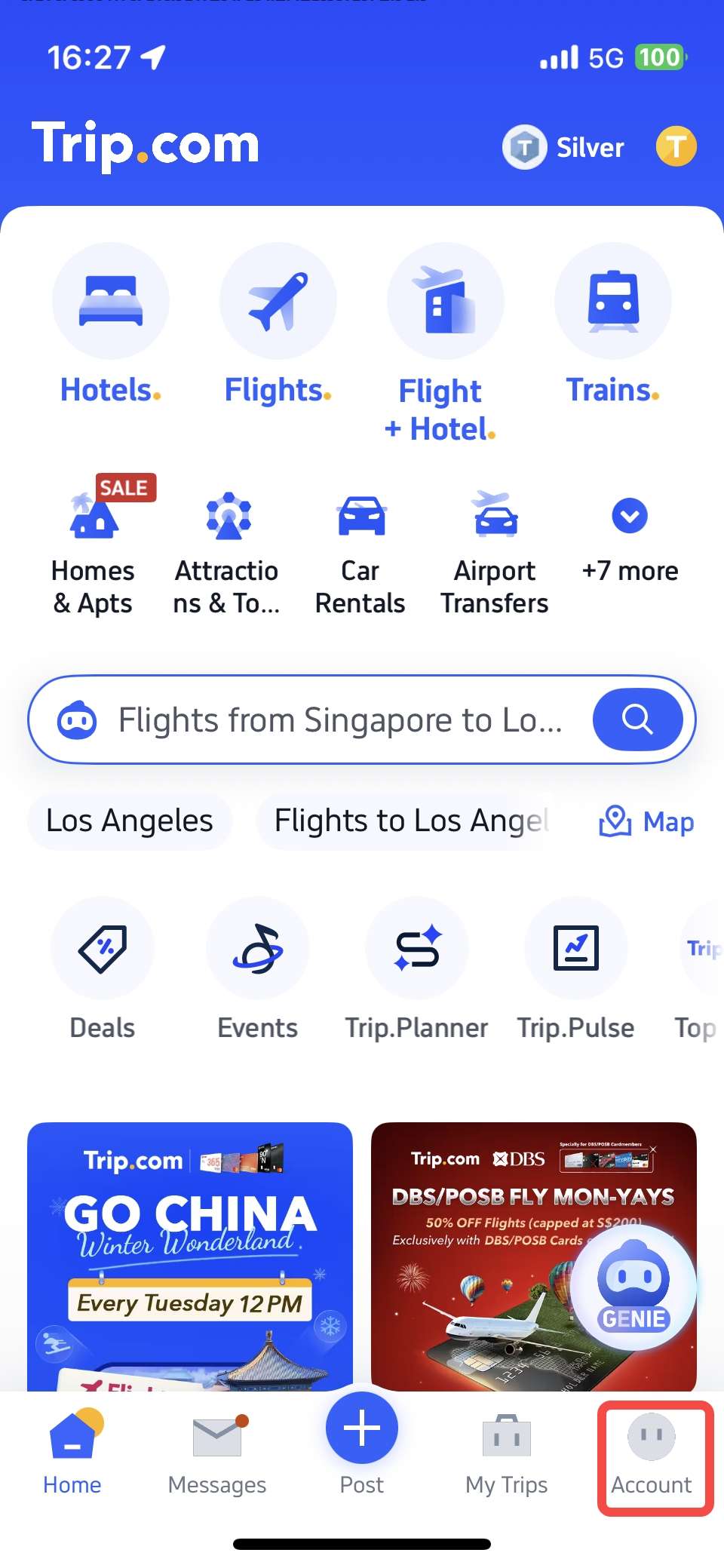Open Flight + Hotel bundles

coord(445,300)
